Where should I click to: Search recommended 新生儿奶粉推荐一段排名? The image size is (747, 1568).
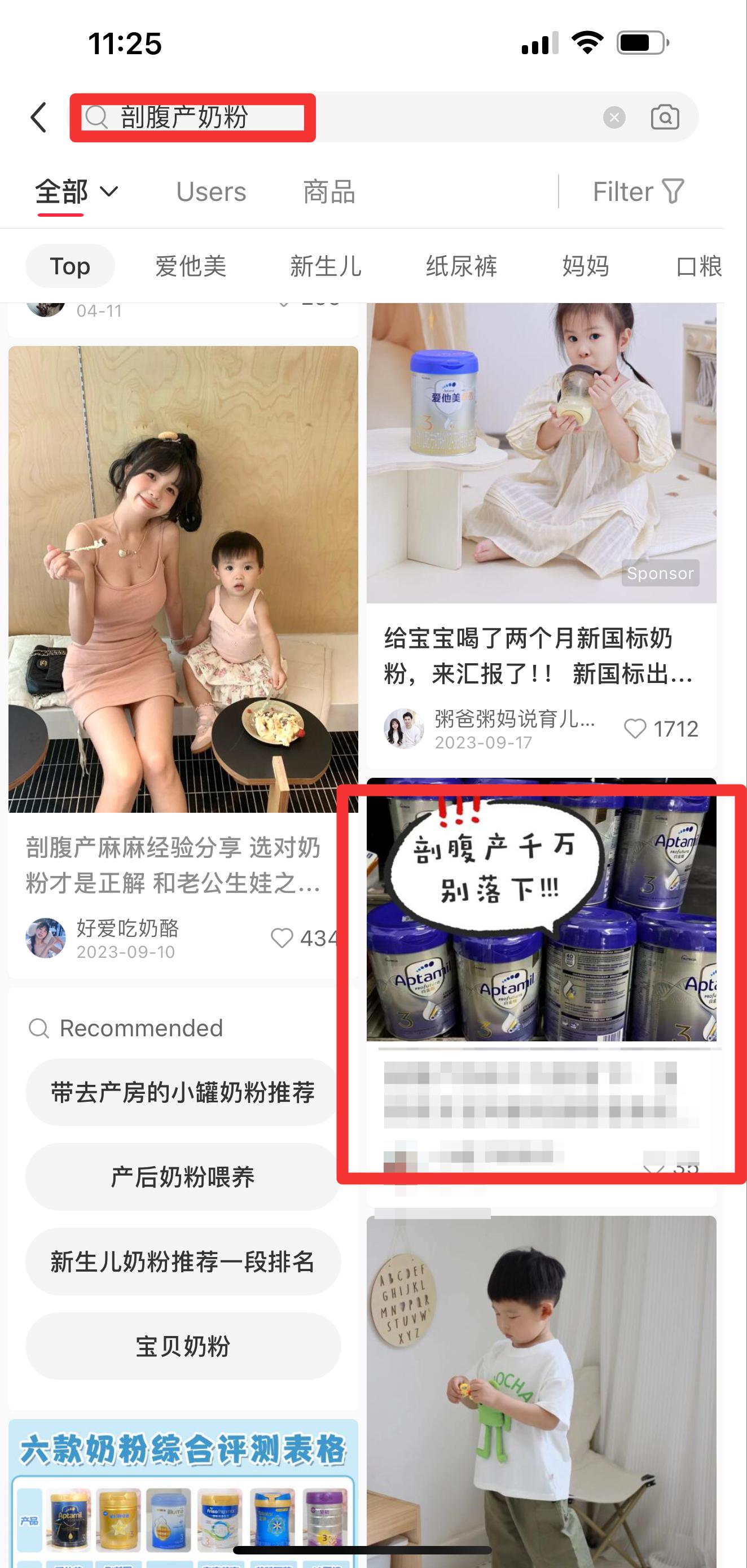click(182, 1261)
